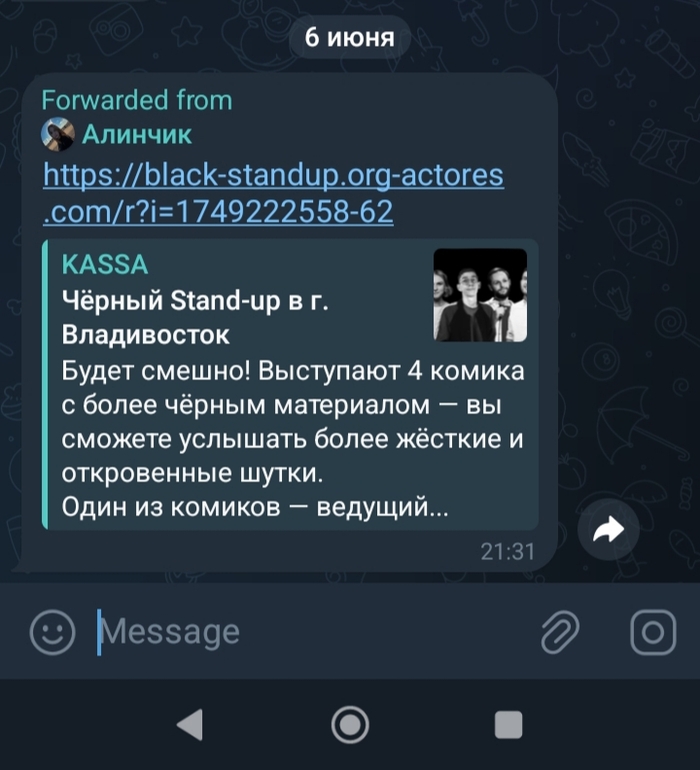Image resolution: width=700 pixels, height=770 pixels.
Task: Go back with the system back button
Action: pos(189,724)
